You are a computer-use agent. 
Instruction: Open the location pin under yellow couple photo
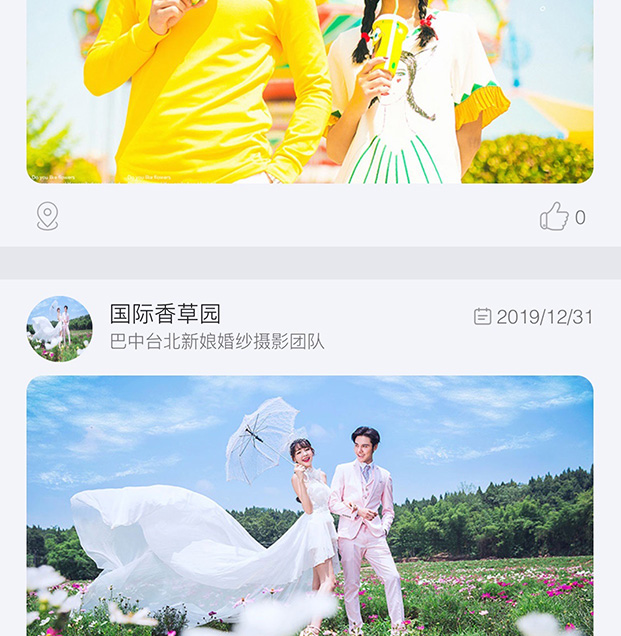point(47,216)
